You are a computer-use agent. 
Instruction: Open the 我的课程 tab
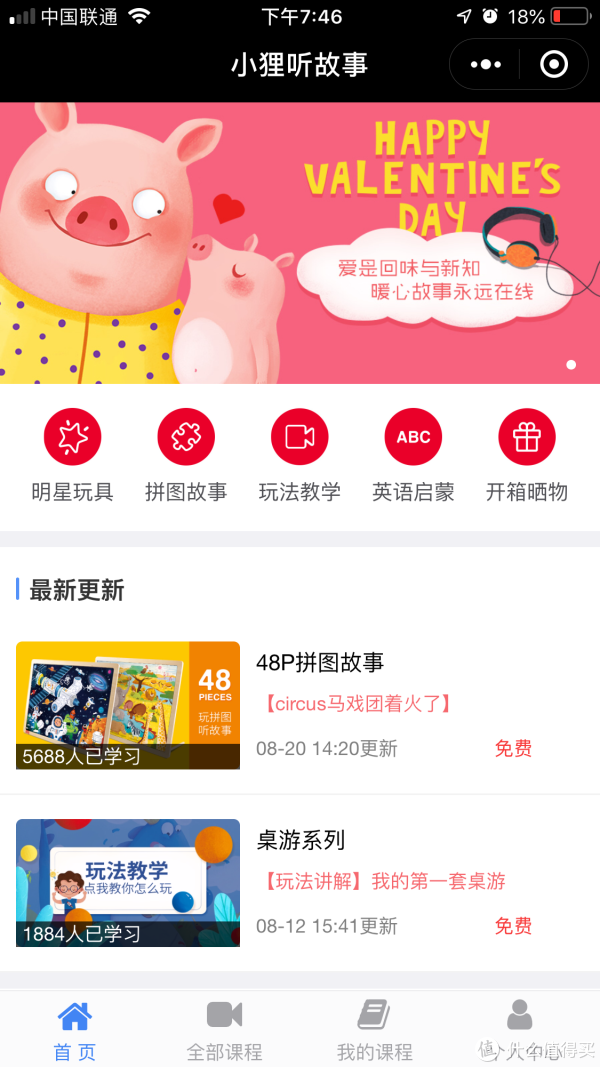[x=374, y=1030]
